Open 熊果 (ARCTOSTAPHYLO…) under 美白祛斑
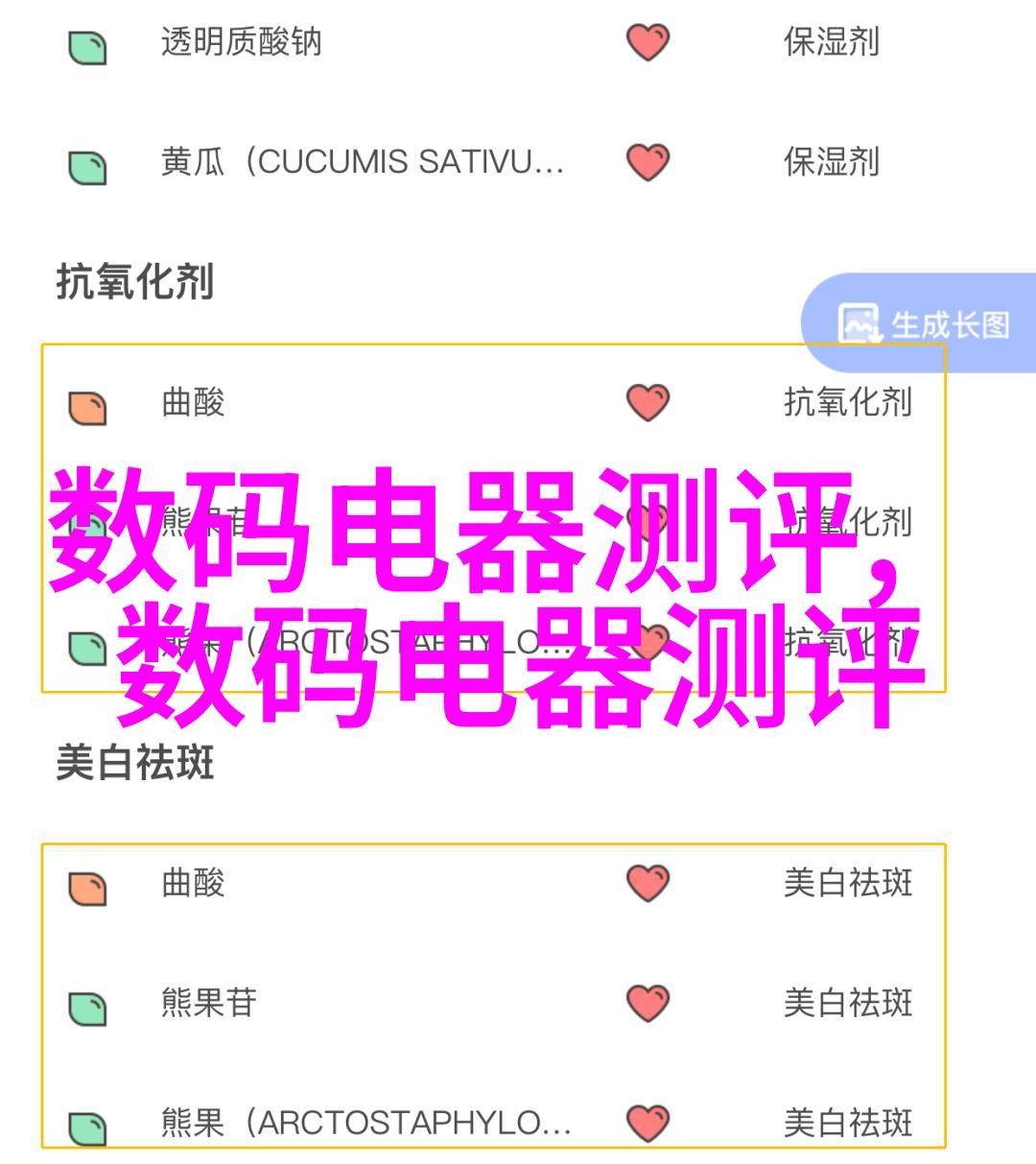Image resolution: width=1036 pixels, height=1164 pixels. tap(365, 1122)
